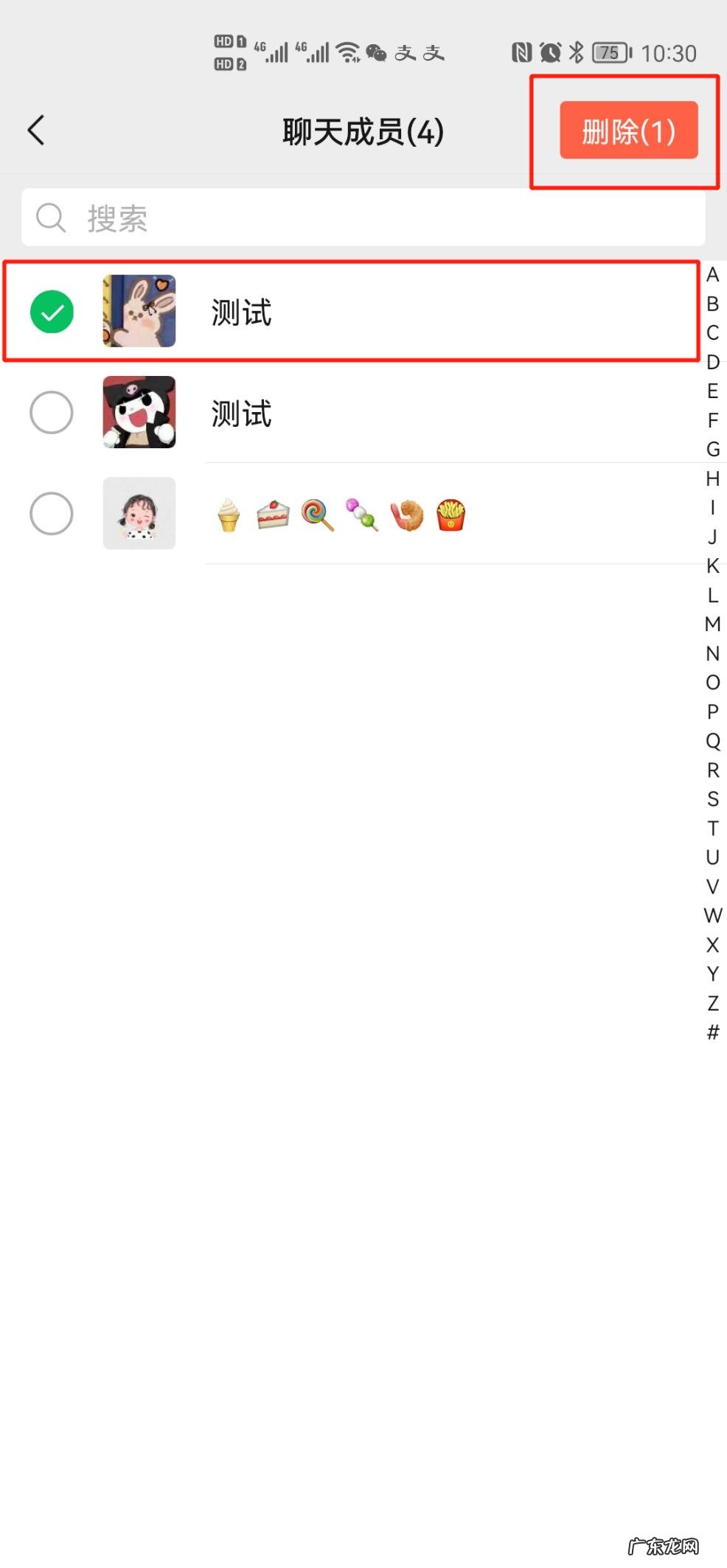Jump to letter Z in index
The width and height of the screenshot is (727, 1568).
tap(712, 1003)
